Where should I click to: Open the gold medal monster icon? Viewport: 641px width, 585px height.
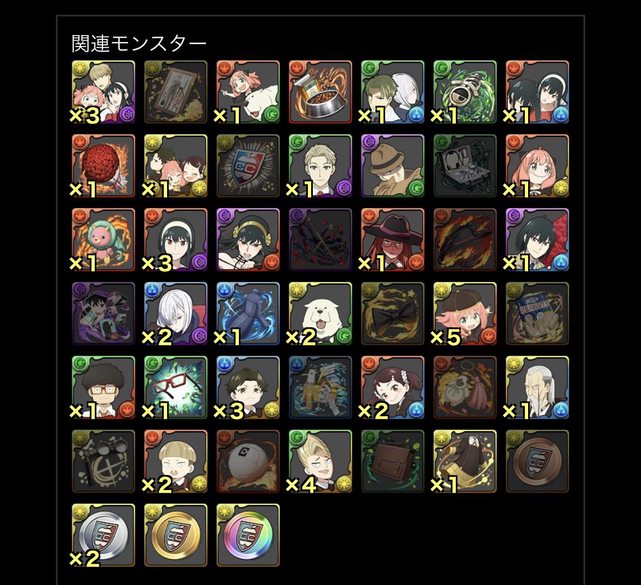point(175,535)
